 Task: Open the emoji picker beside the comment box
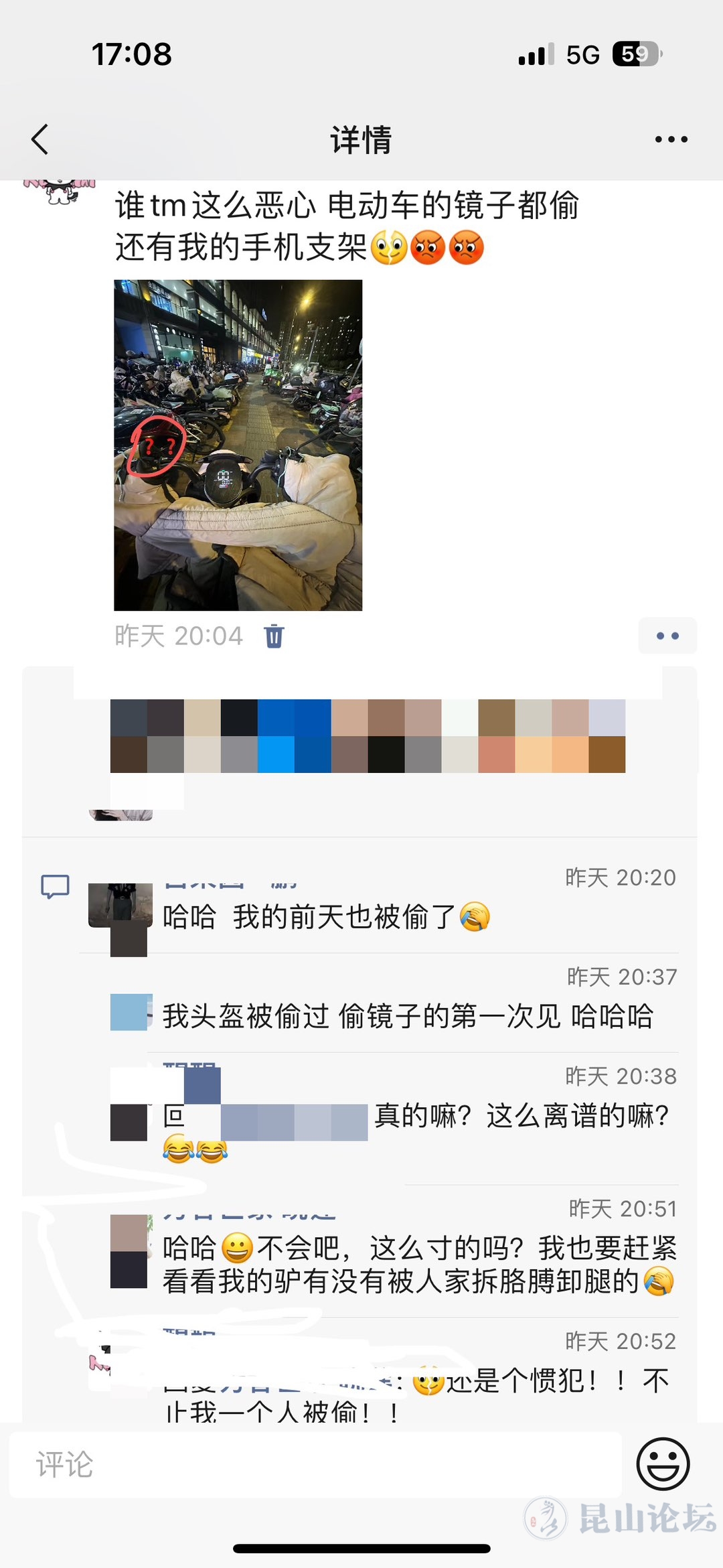click(x=662, y=1464)
